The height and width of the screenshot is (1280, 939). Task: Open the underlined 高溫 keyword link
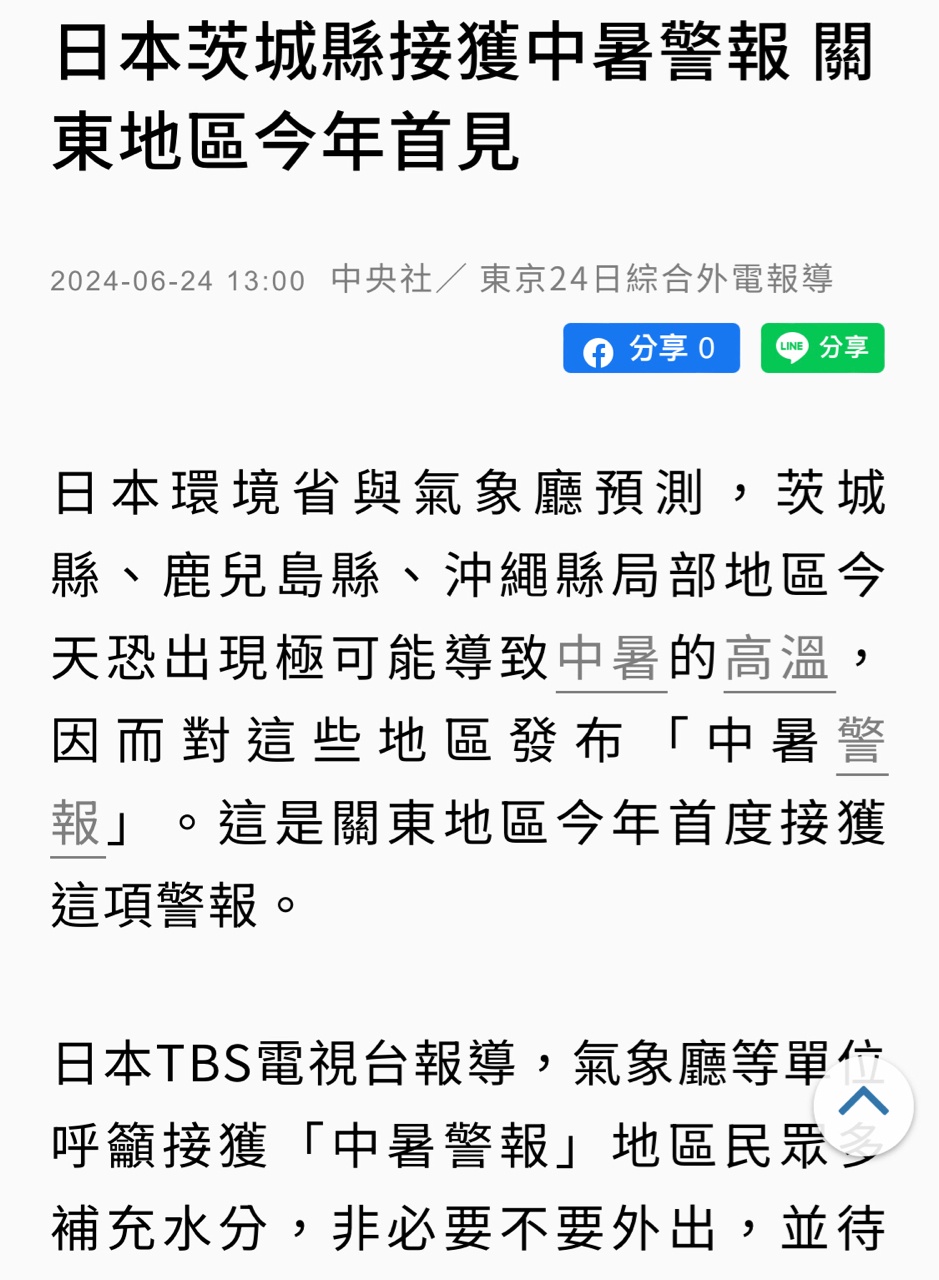coord(779,660)
